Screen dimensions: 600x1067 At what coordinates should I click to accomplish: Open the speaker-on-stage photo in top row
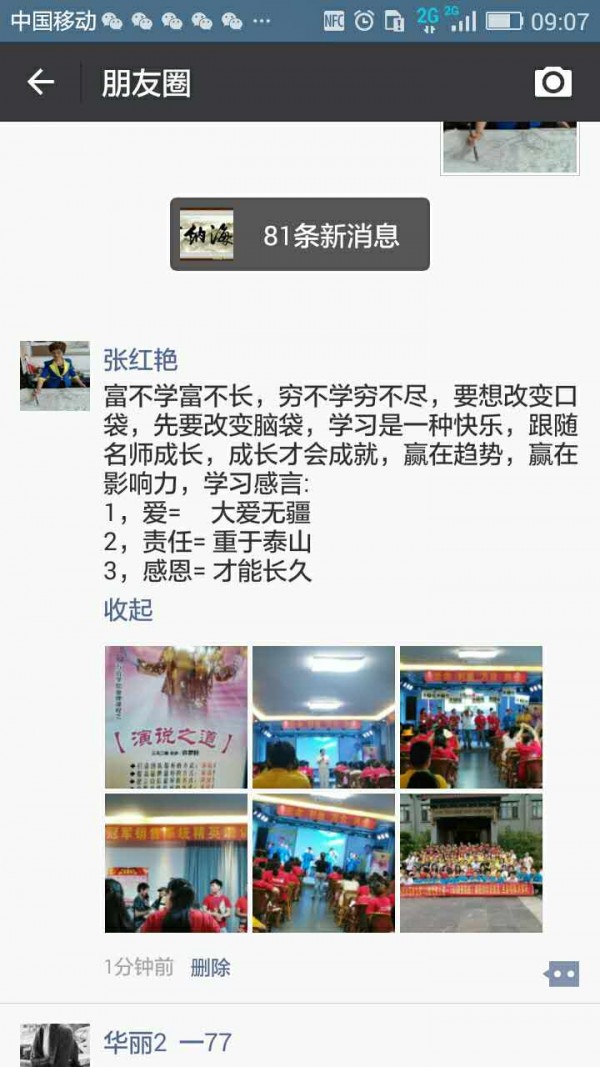pyautogui.click(x=323, y=717)
